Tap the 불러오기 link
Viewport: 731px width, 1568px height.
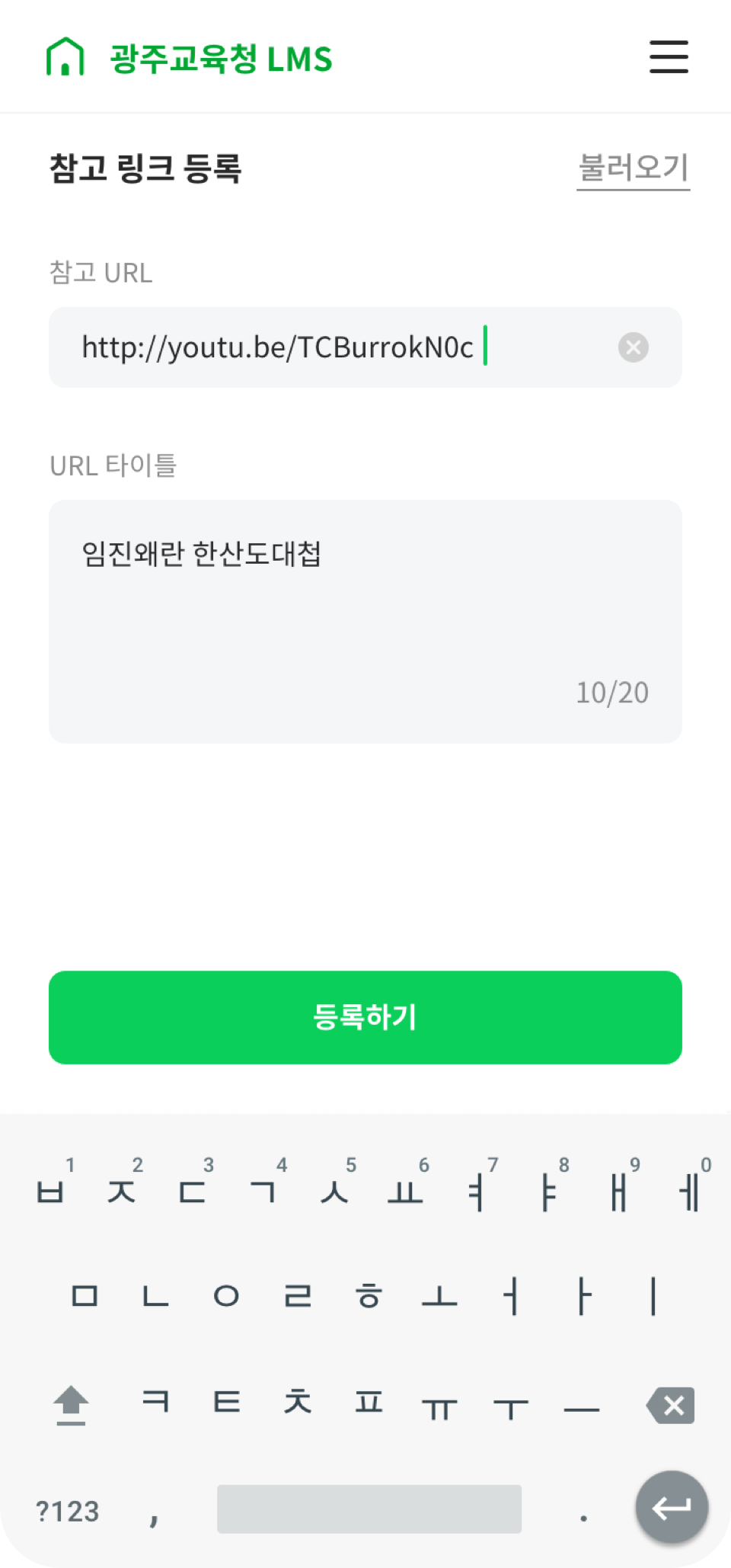tap(633, 168)
